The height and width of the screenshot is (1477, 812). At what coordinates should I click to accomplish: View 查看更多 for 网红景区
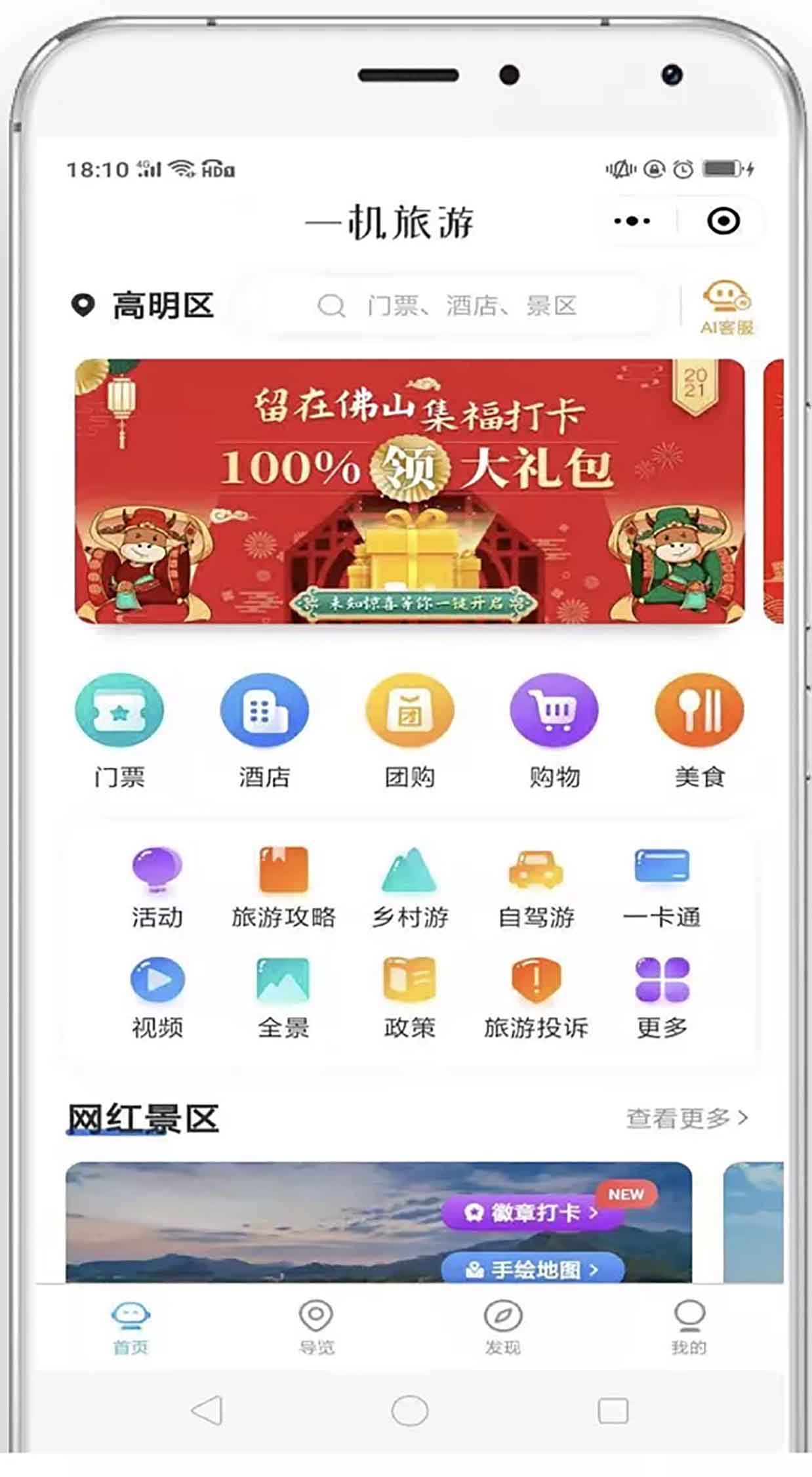pyautogui.click(x=686, y=1117)
